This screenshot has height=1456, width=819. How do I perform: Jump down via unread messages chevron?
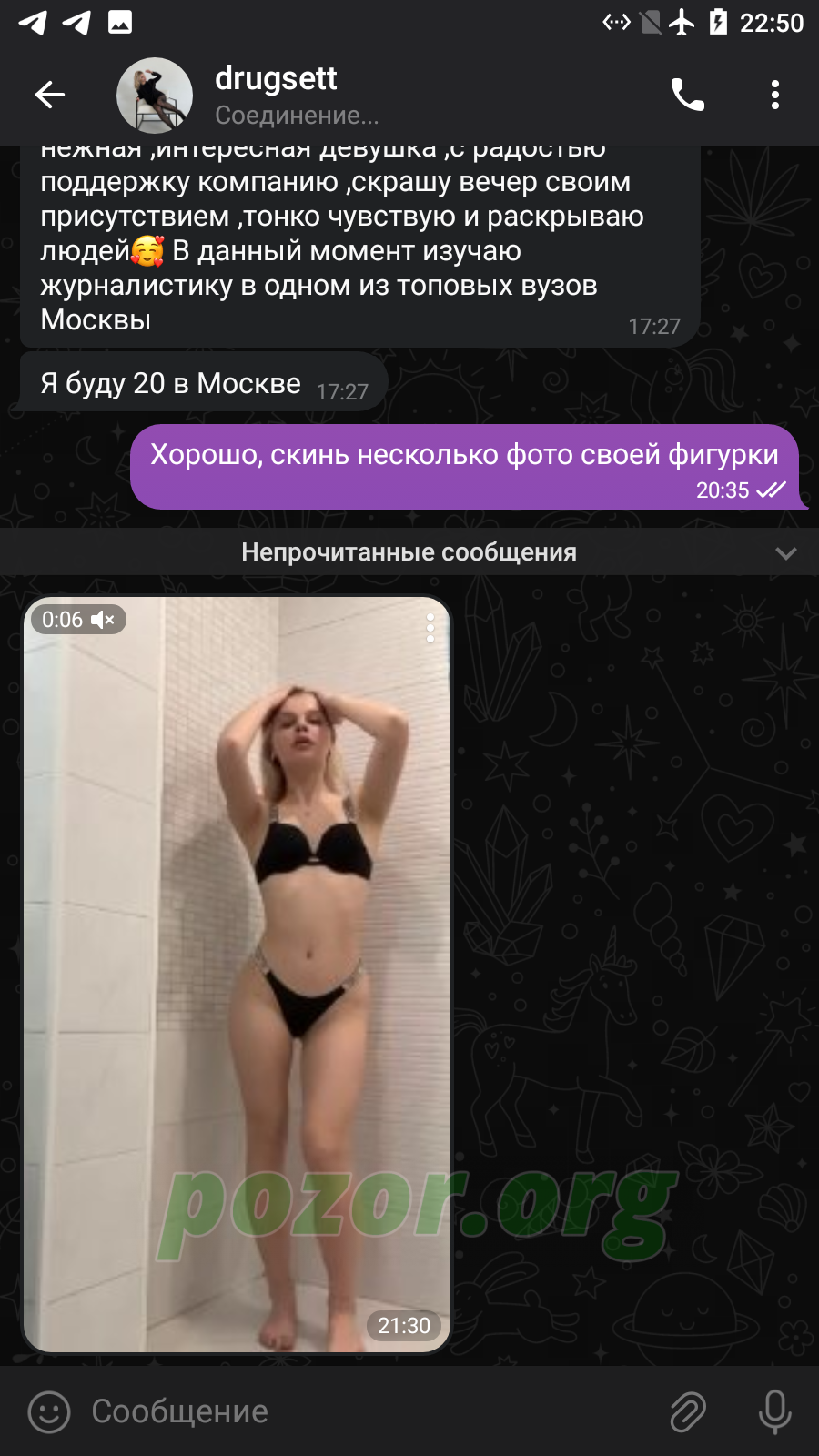pos(786,552)
